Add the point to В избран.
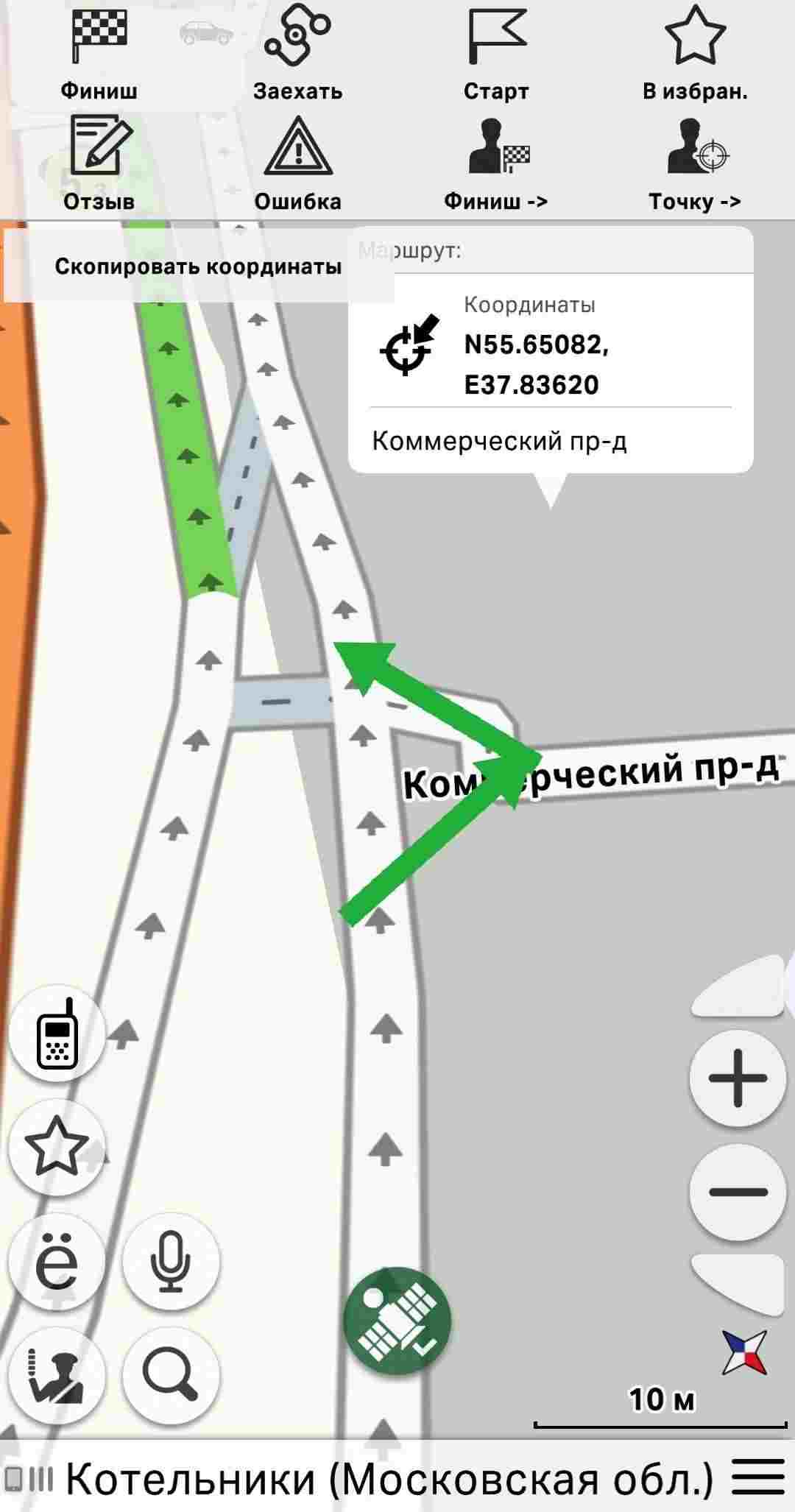The height and width of the screenshot is (1512, 795). pos(695,54)
